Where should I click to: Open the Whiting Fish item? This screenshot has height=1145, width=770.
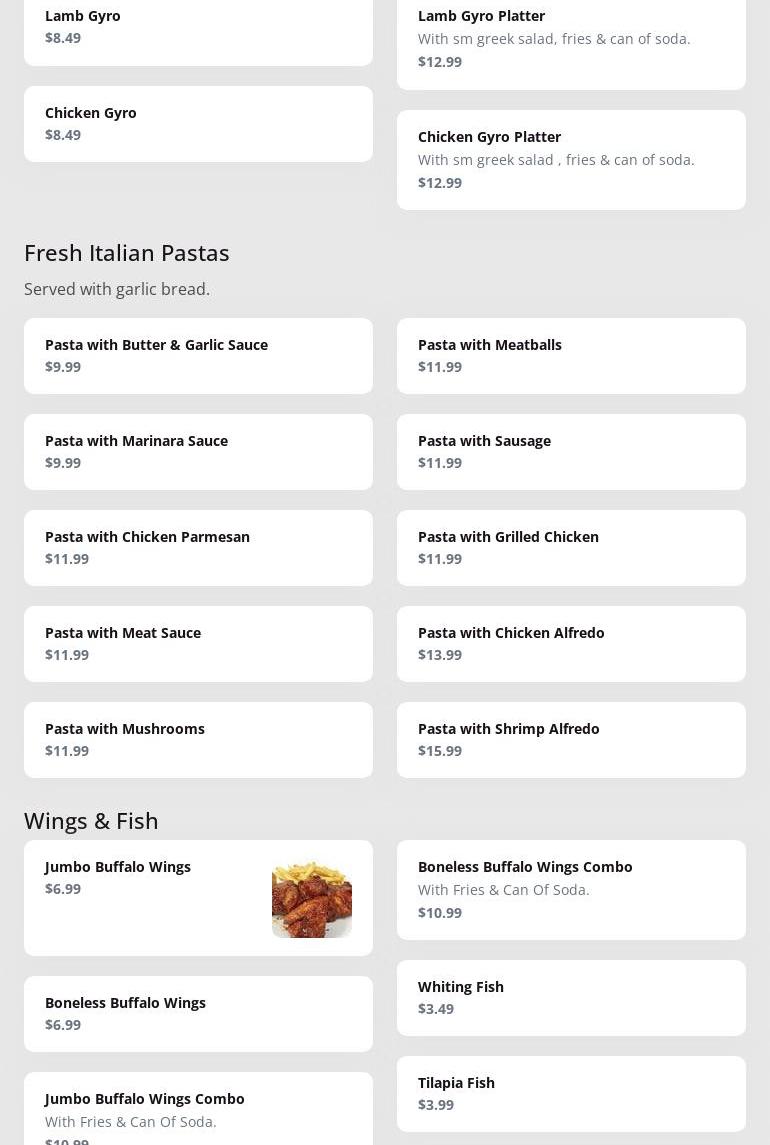click(x=571, y=998)
